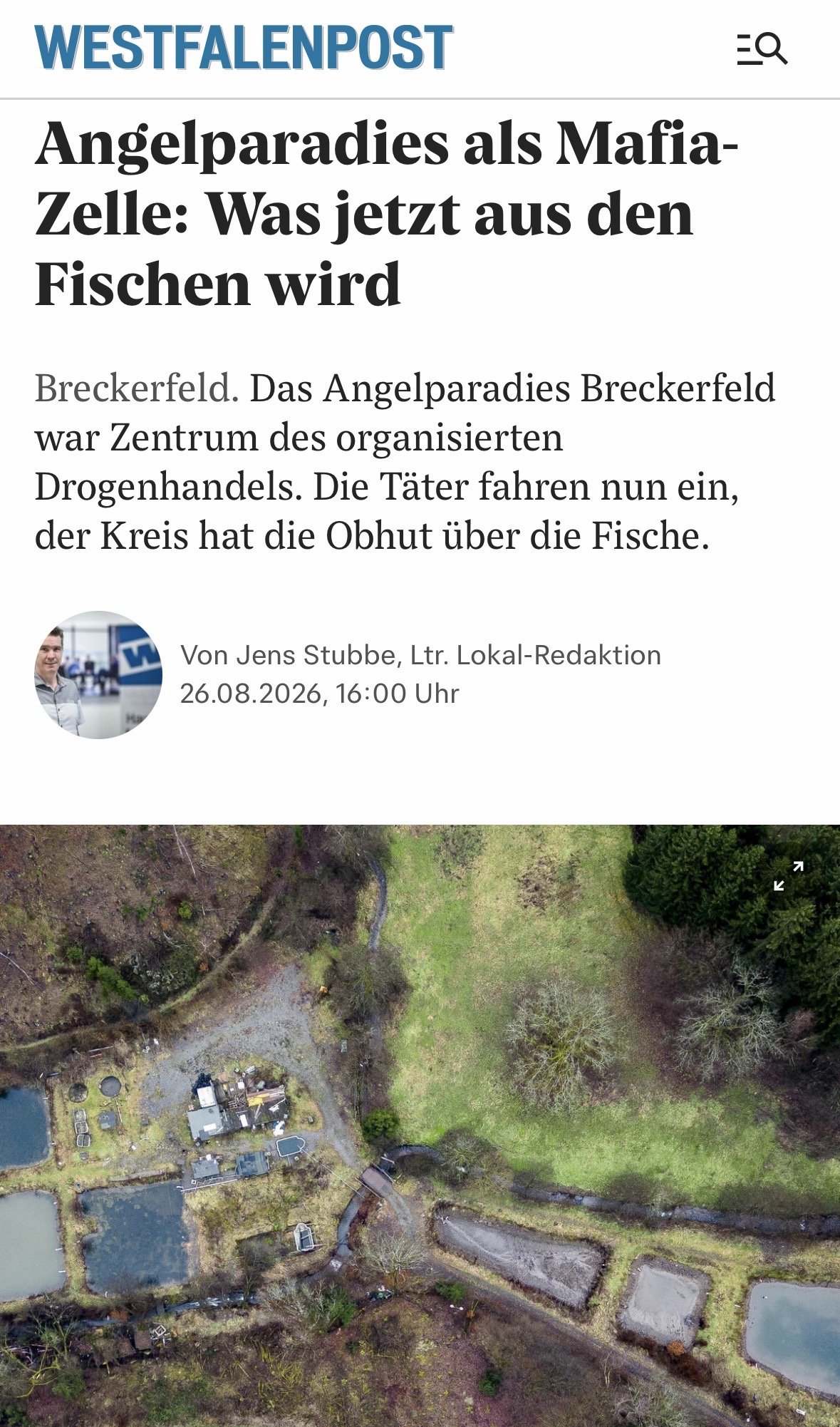Open the aerial photo of the fishing ponds
This screenshot has height=1427, width=840.
(420, 1125)
